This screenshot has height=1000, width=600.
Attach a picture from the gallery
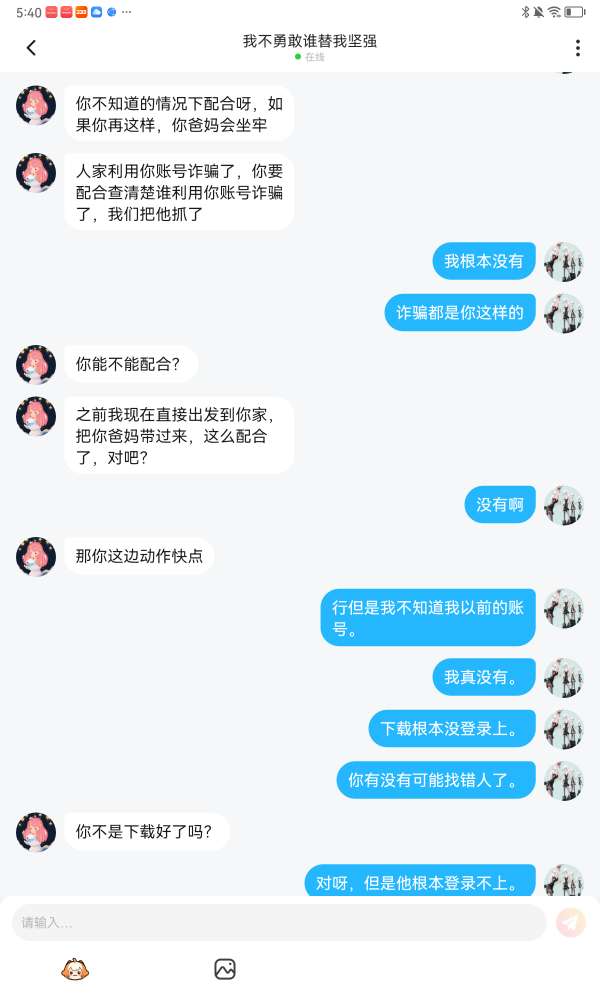coord(225,968)
